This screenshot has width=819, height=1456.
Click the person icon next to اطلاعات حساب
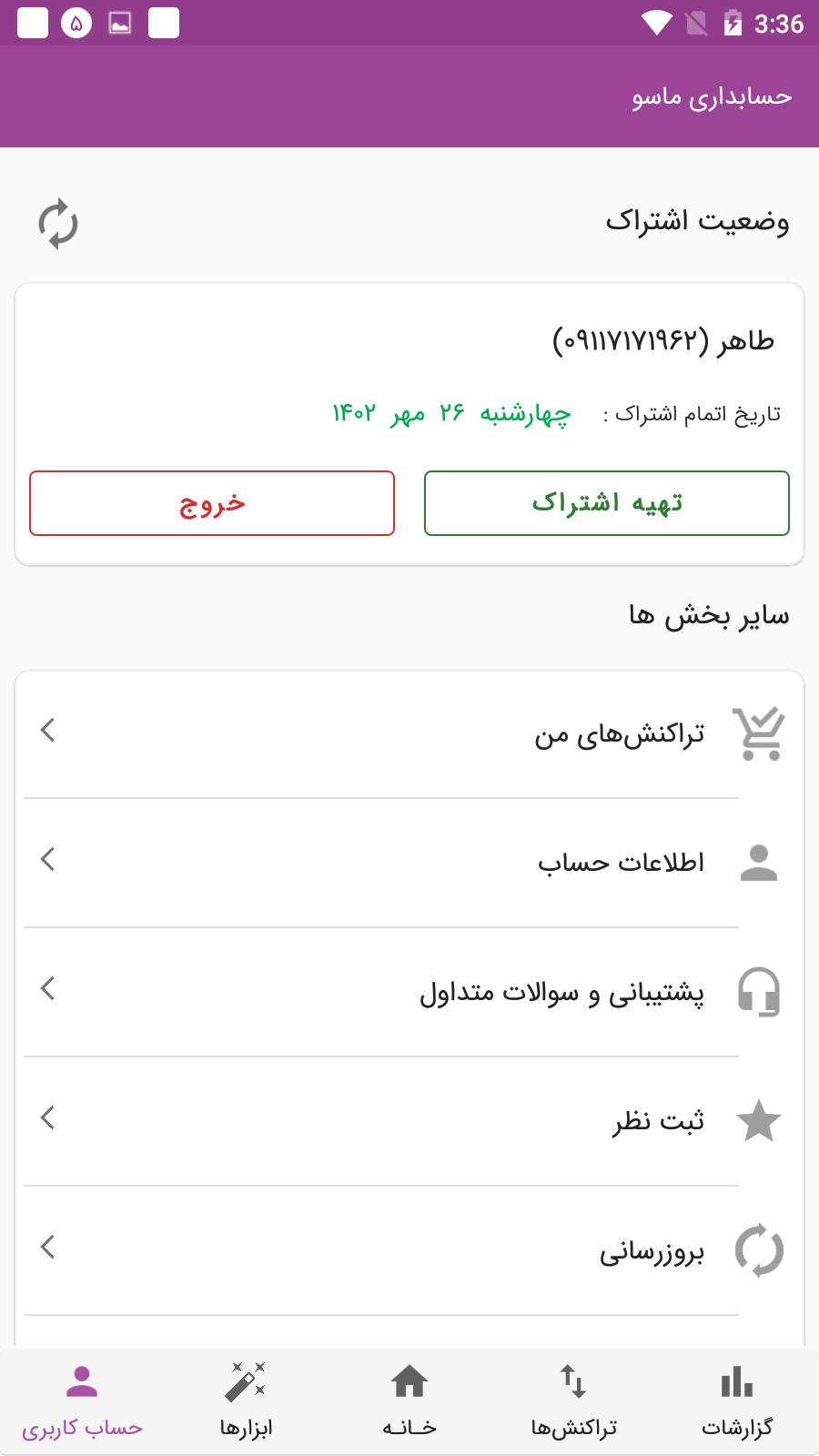[760, 861]
